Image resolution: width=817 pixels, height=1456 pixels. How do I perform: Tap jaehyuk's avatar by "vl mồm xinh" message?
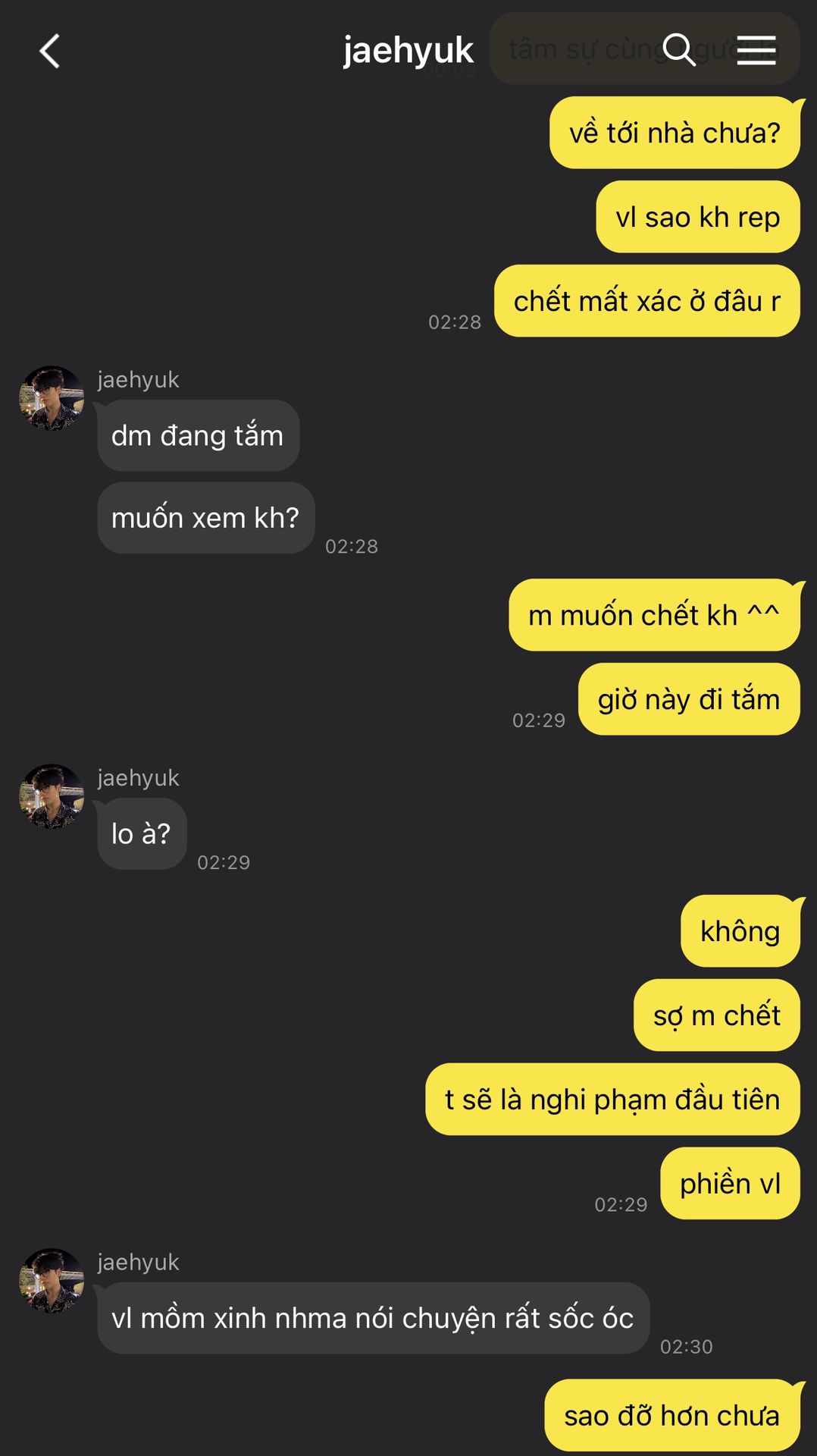(52, 1280)
